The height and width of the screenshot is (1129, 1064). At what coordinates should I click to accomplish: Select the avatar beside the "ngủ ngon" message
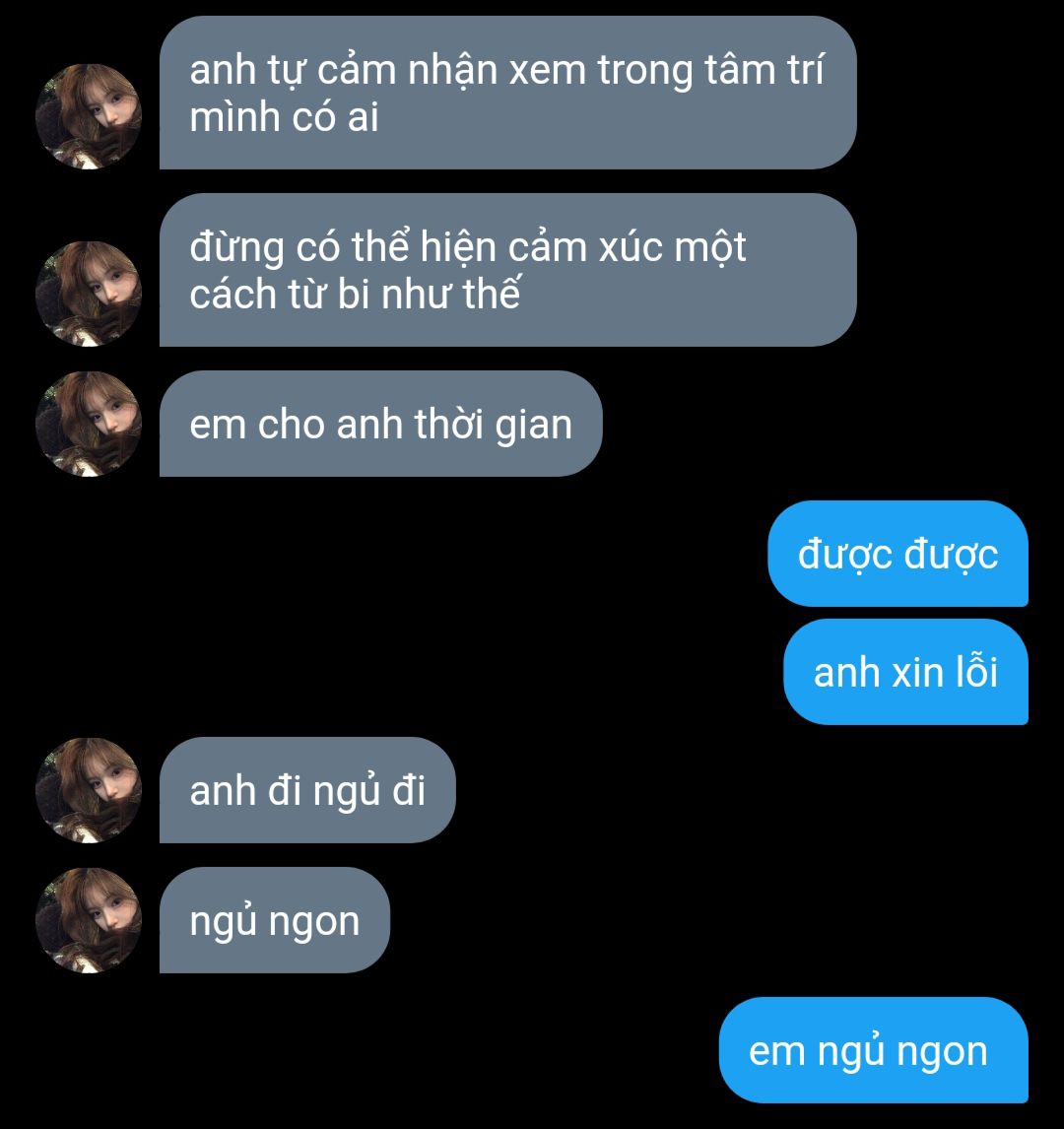coord(89,920)
